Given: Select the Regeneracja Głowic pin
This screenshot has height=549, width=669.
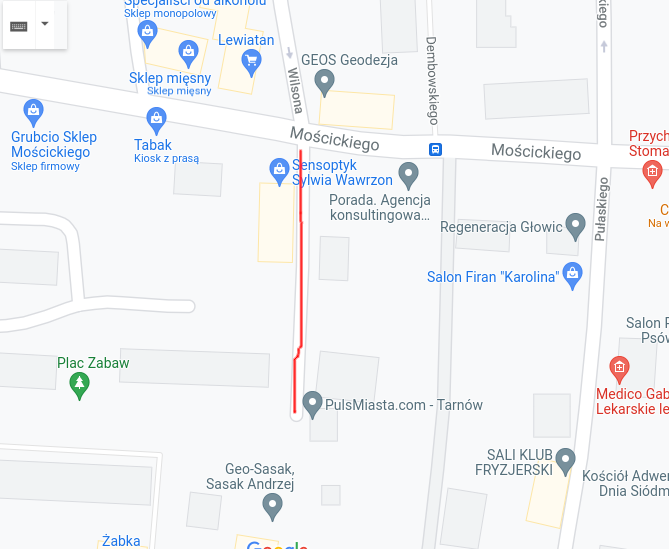Looking at the screenshot, I should (x=575, y=225).
